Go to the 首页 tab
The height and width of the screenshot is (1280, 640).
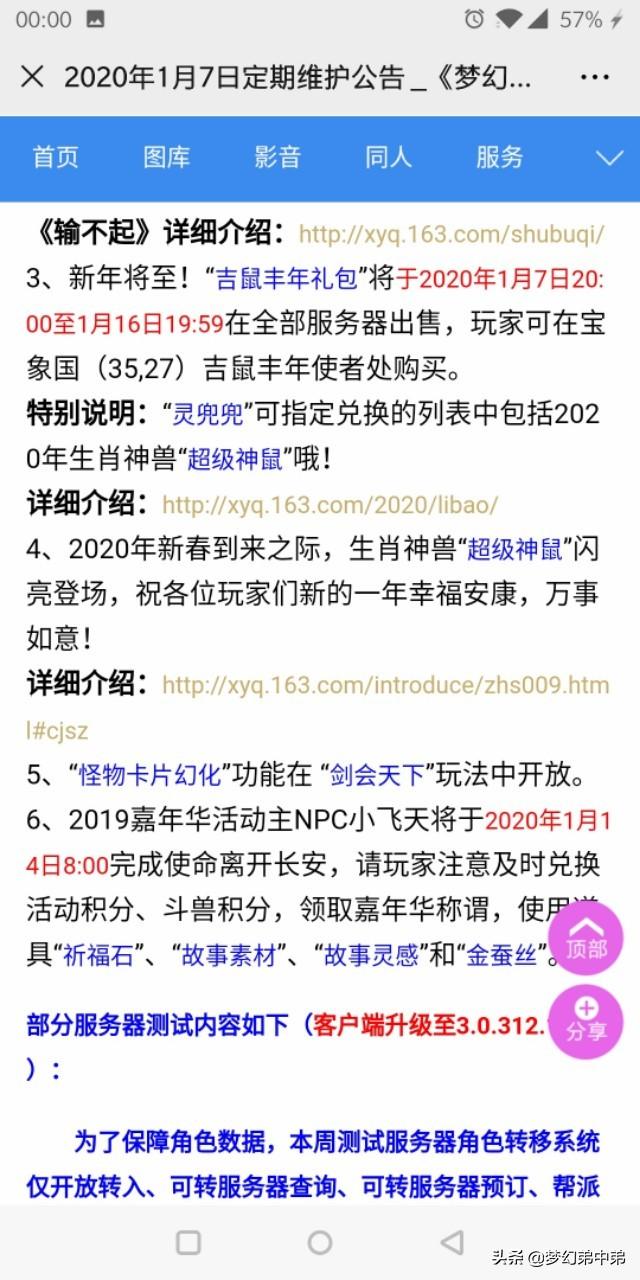[55, 157]
